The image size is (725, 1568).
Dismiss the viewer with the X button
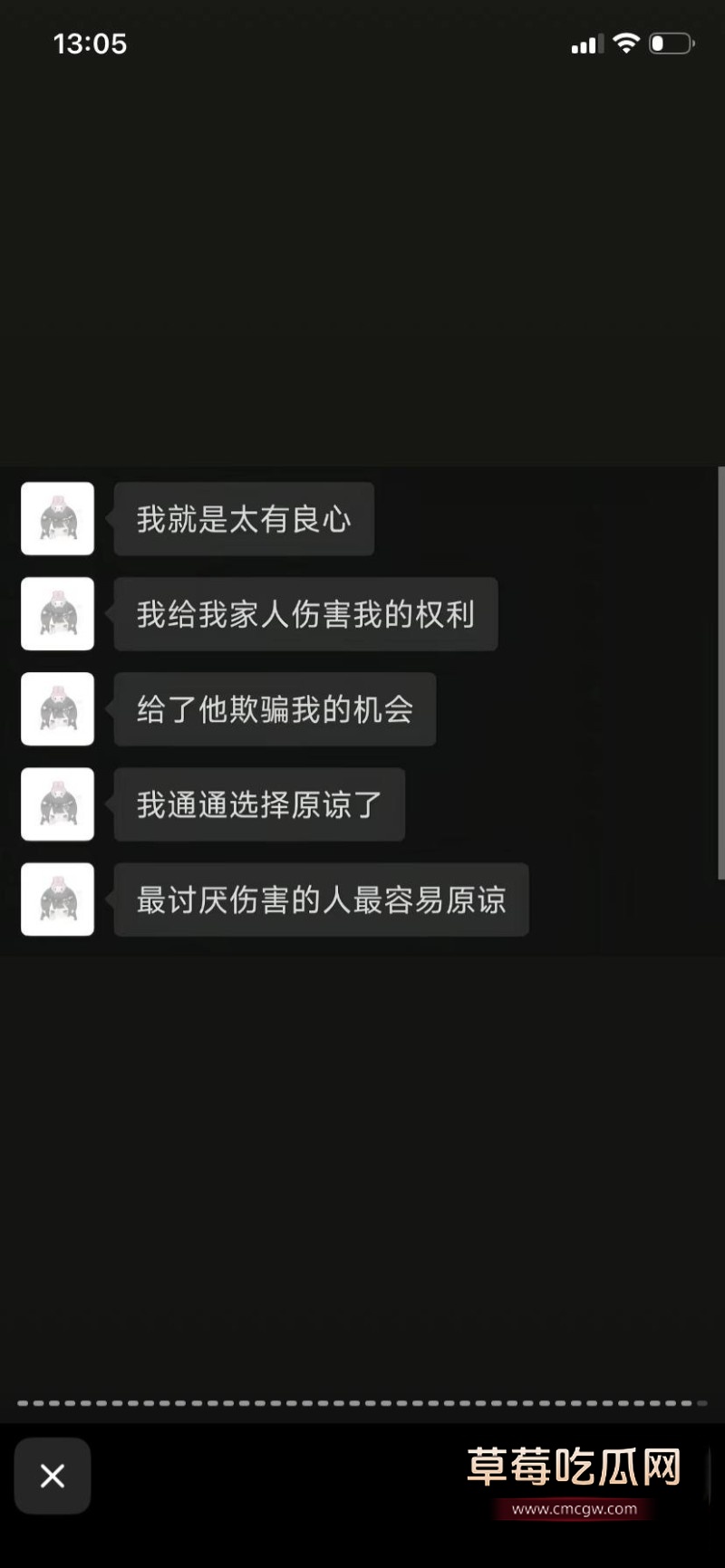pos(52,1476)
